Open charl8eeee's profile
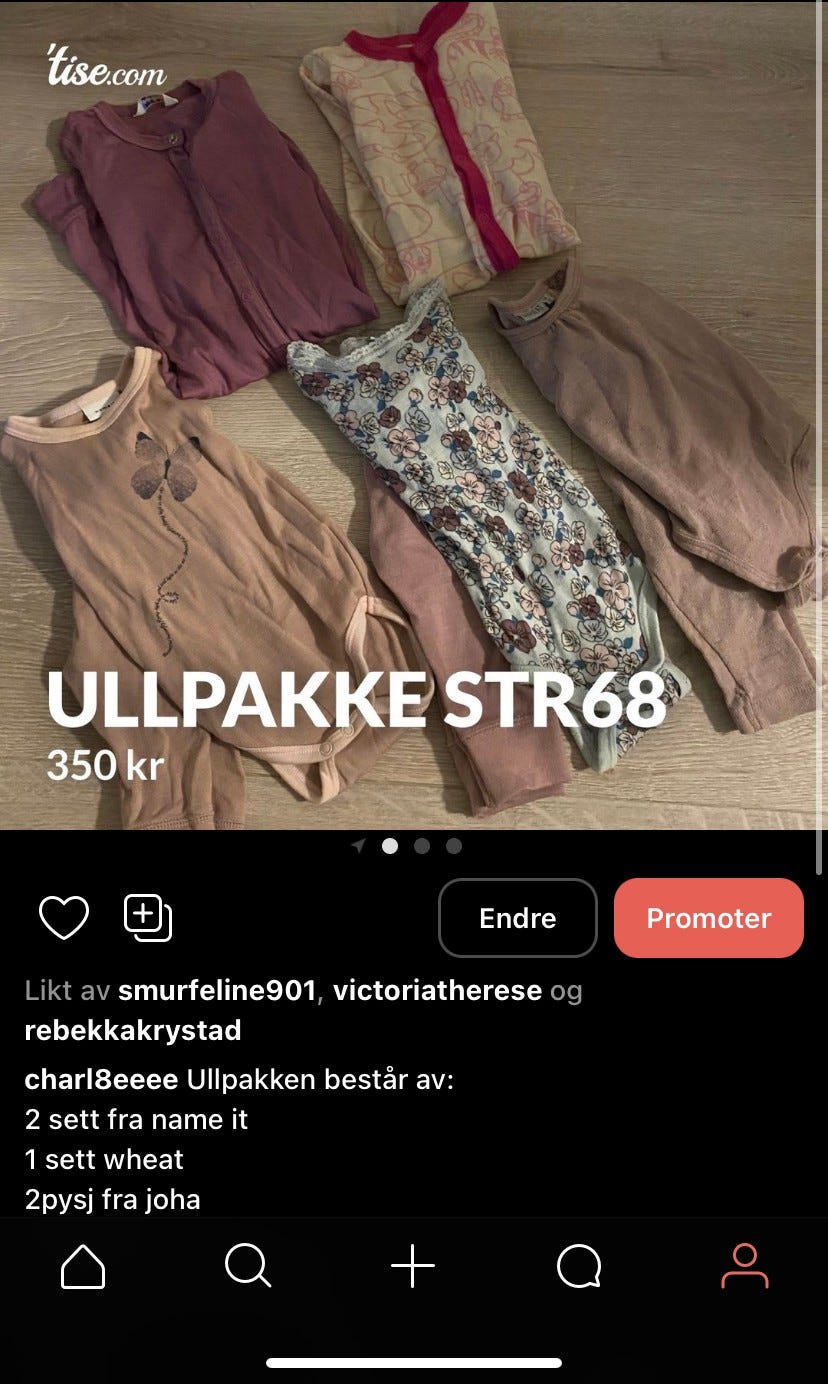828x1384 pixels. [99, 1079]
